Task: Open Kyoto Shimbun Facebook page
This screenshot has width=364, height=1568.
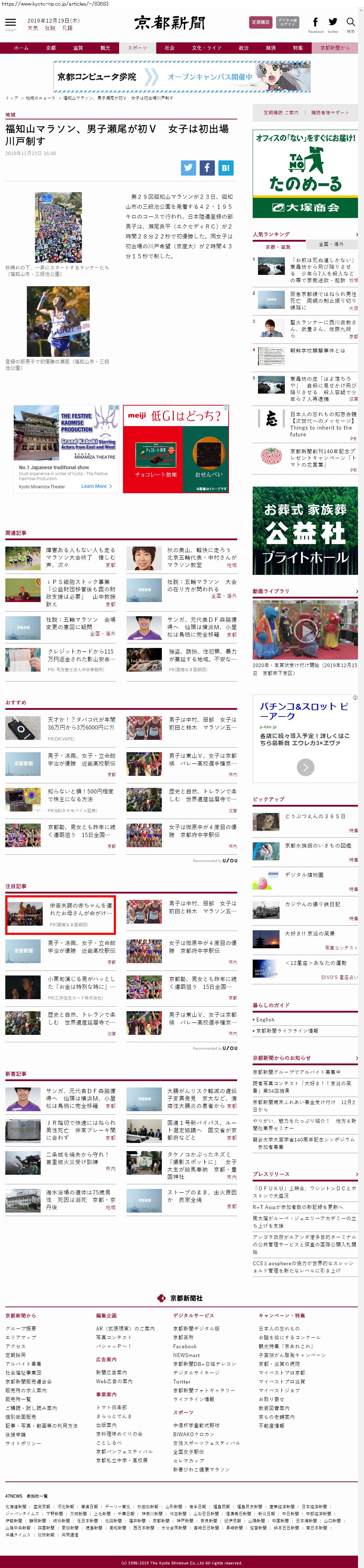Action: click(315, 23)
